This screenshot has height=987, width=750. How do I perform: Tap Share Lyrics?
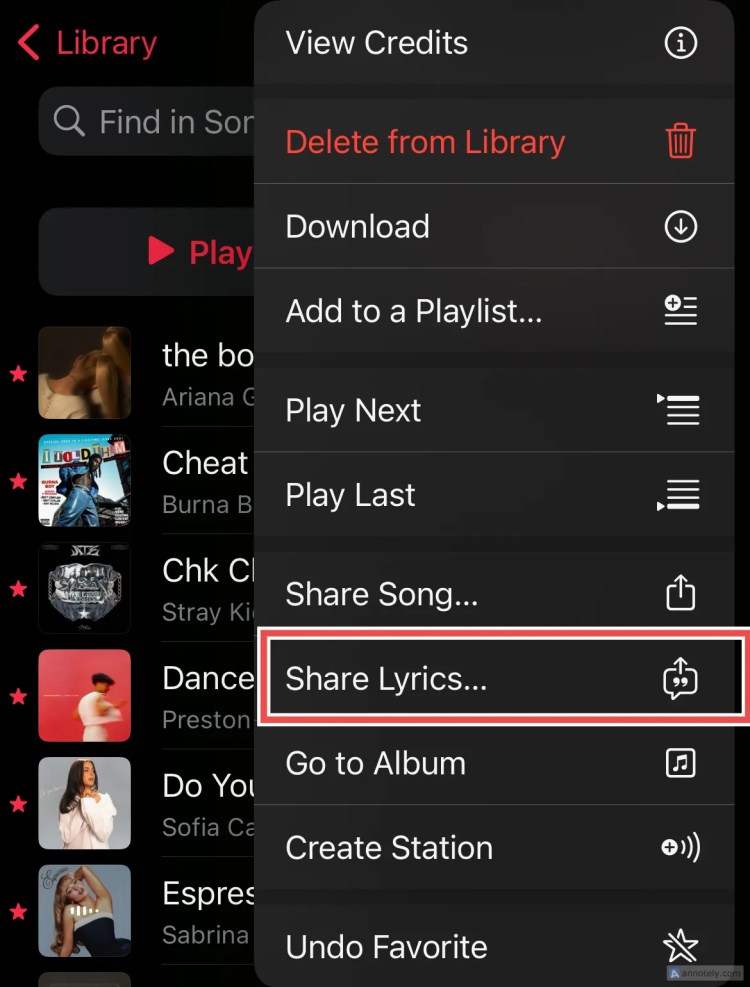pyautogui.click(x=492, y=679)
